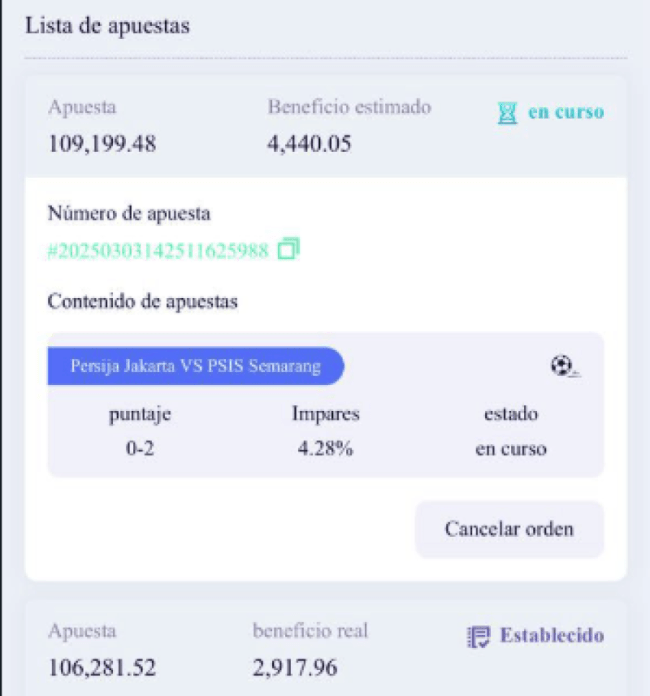Open the settled bet card for 106,281.52
Image resolution: width=650 pixels, height=696 pixels.
(x=325, y=650)
